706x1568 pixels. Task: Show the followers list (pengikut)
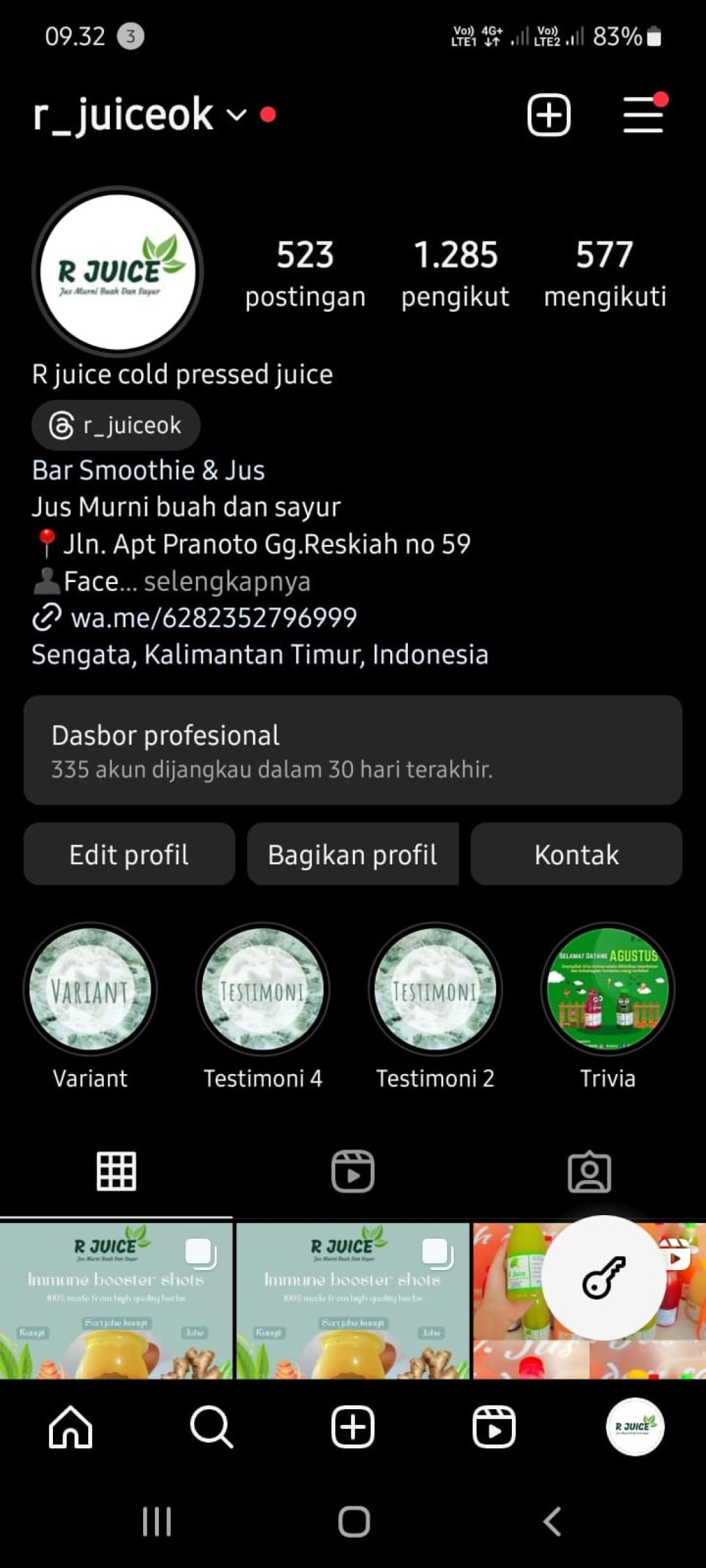point(455,272)
